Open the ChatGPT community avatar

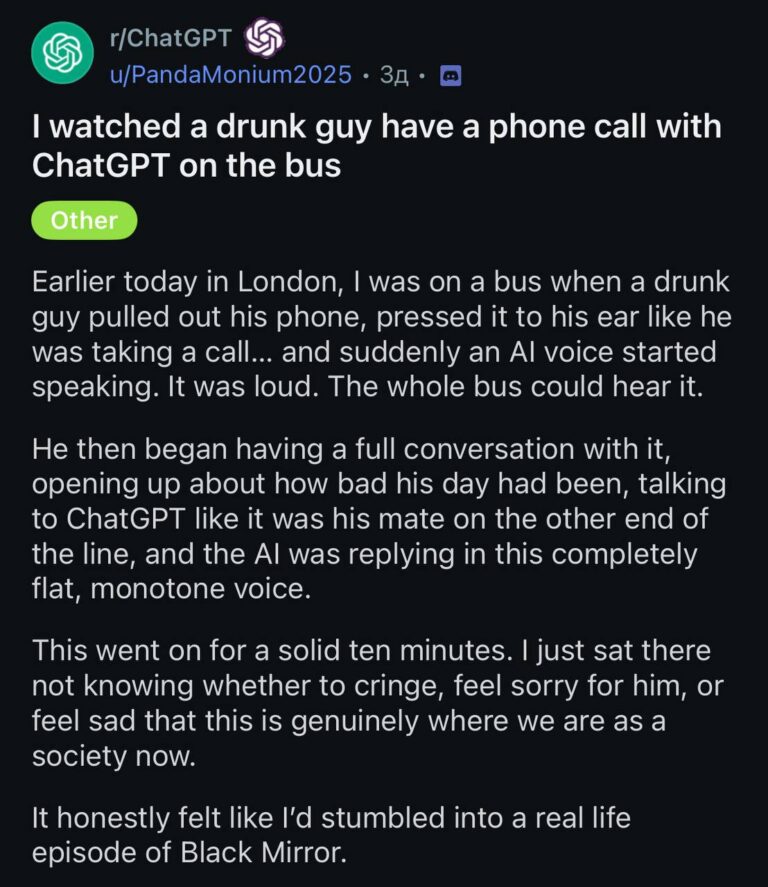click(61, 55)
